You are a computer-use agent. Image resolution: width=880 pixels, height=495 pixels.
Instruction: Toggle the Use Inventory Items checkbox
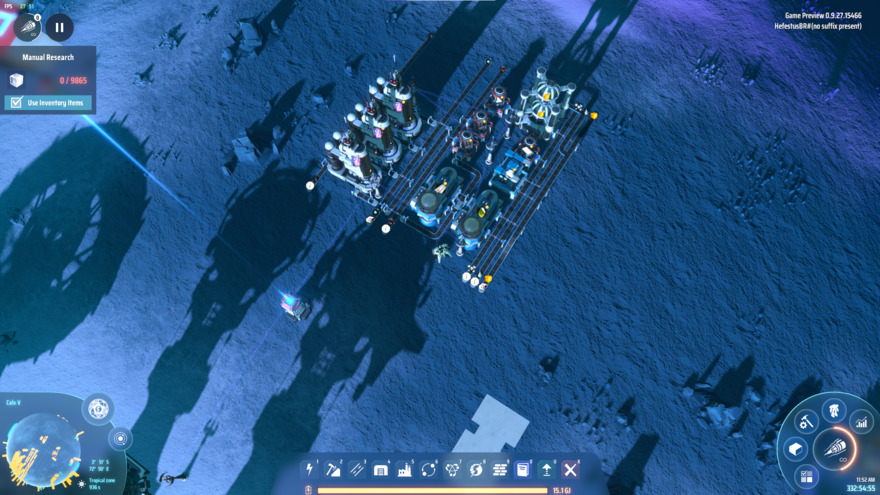pos(16,103)
